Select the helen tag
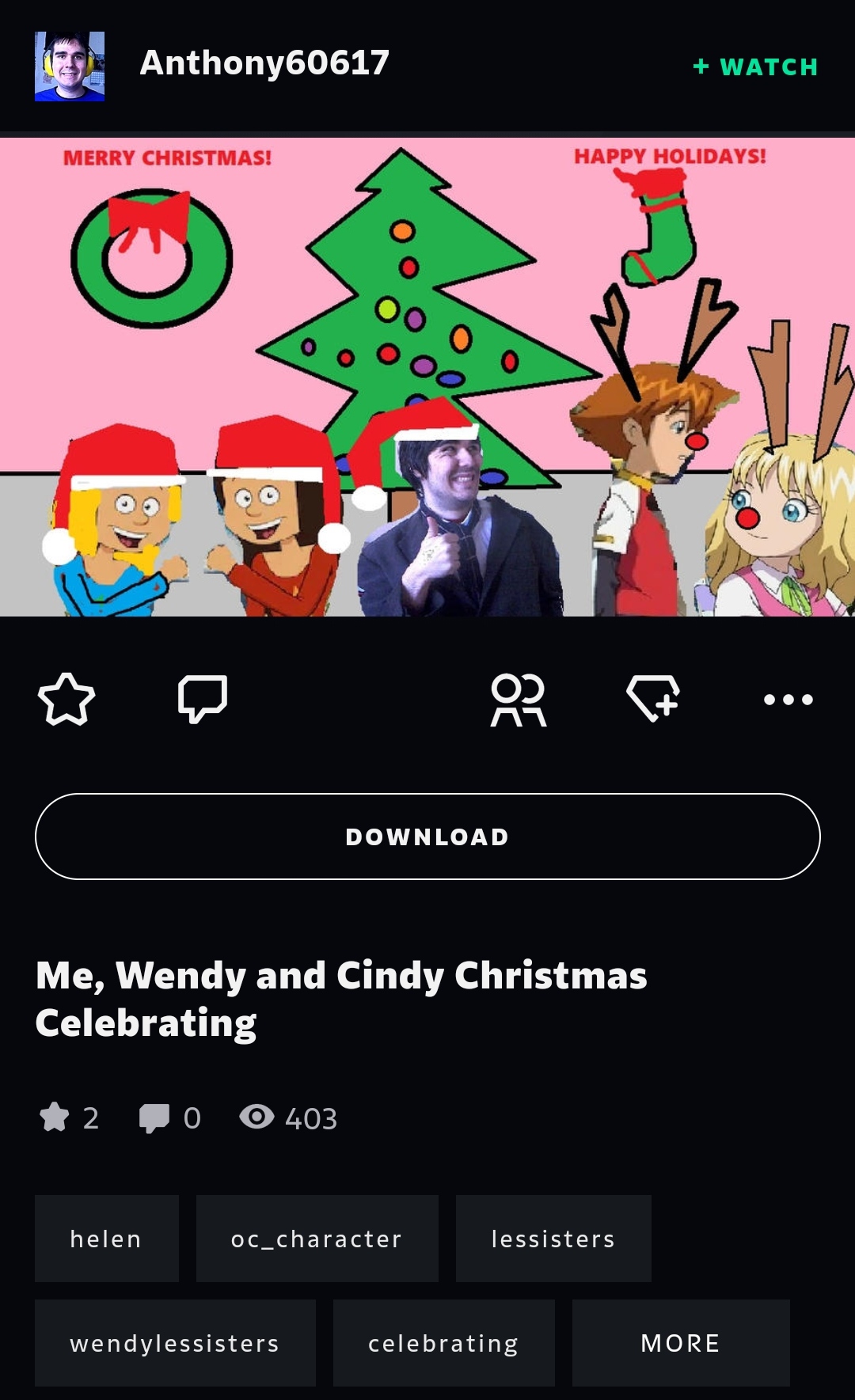This screenshot has height=1400, width=855. [107, 1239]
